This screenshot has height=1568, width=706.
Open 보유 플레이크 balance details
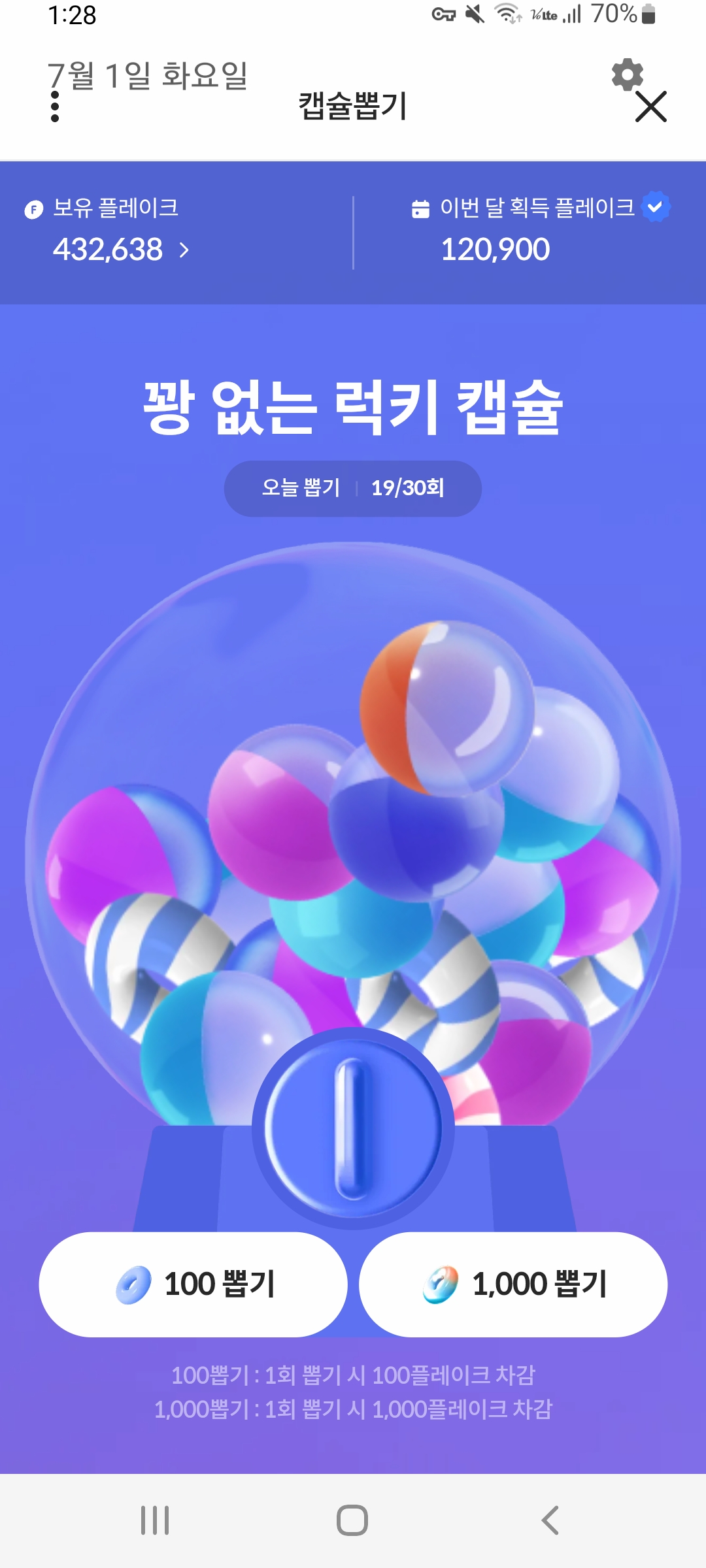pyautogui.click(x=121, y=250)
